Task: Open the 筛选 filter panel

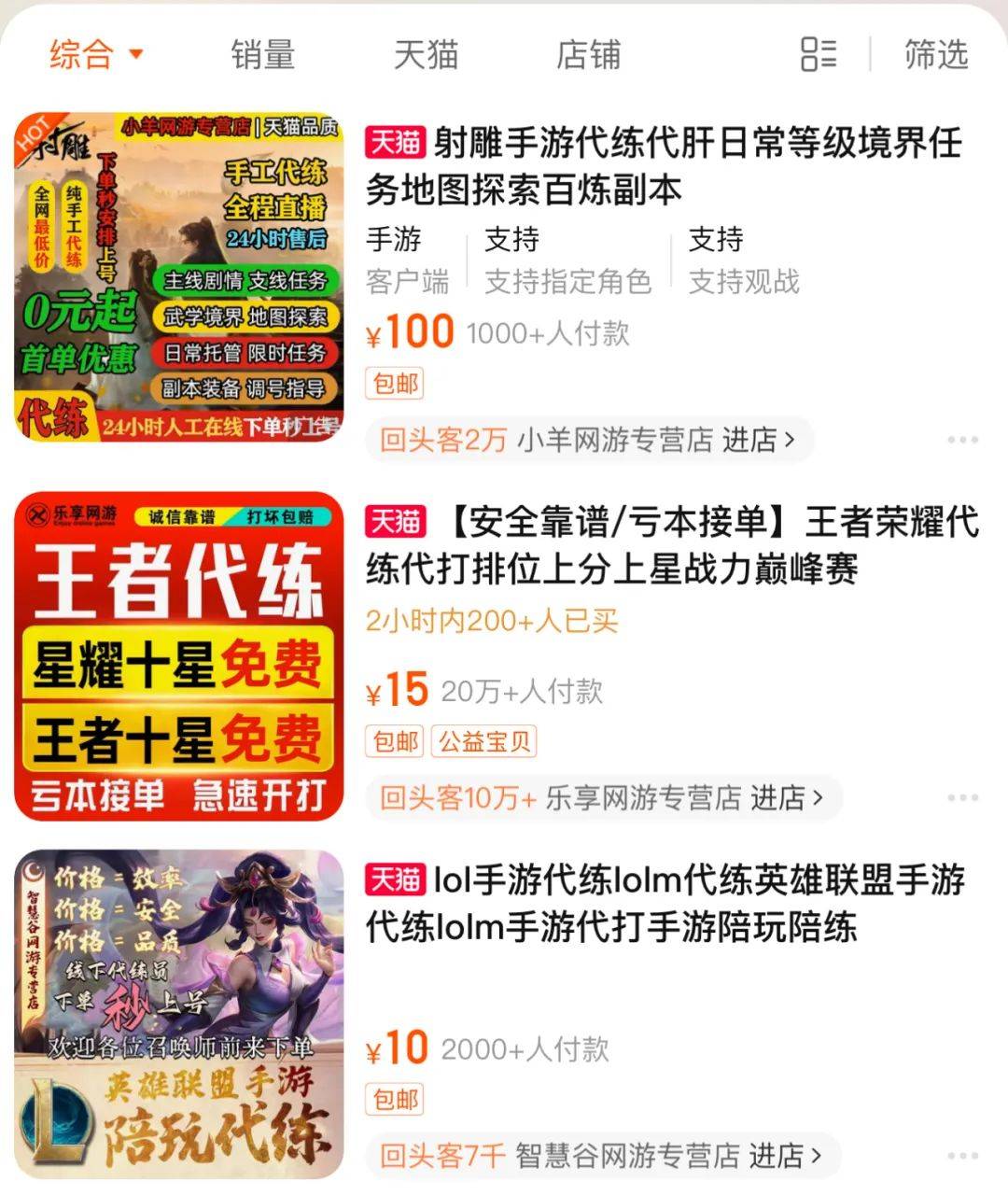Action: tap(935, 54)
